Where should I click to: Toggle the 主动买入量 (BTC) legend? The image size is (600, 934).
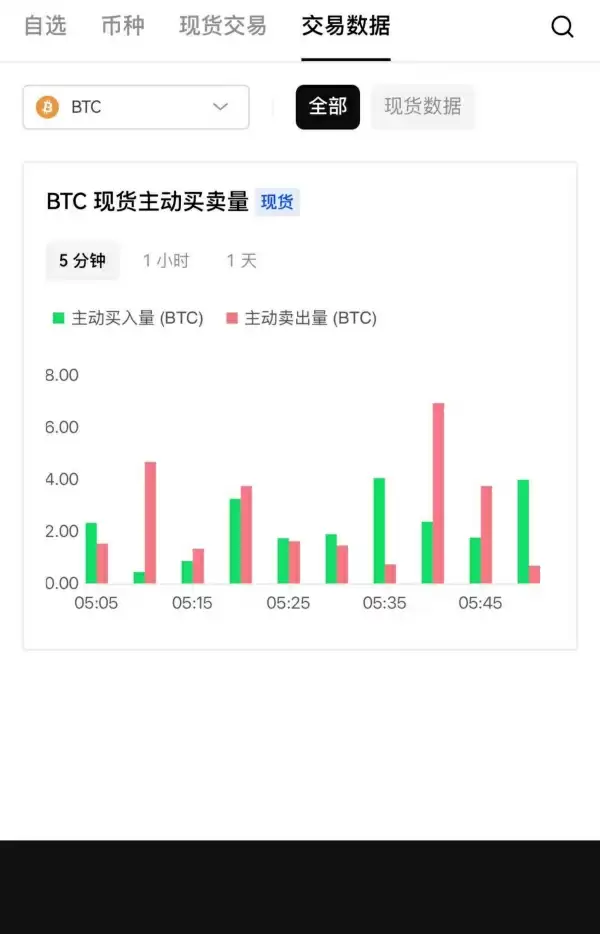(128, 319)
